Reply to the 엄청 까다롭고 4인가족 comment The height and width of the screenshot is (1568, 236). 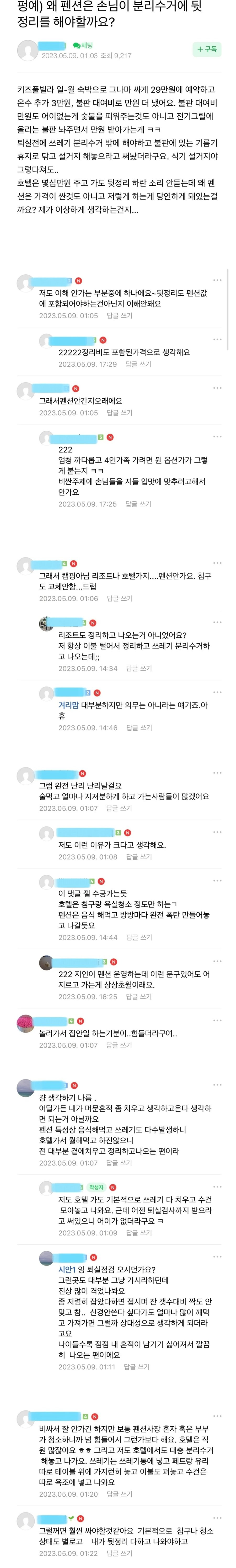click(x=138, y=504)
